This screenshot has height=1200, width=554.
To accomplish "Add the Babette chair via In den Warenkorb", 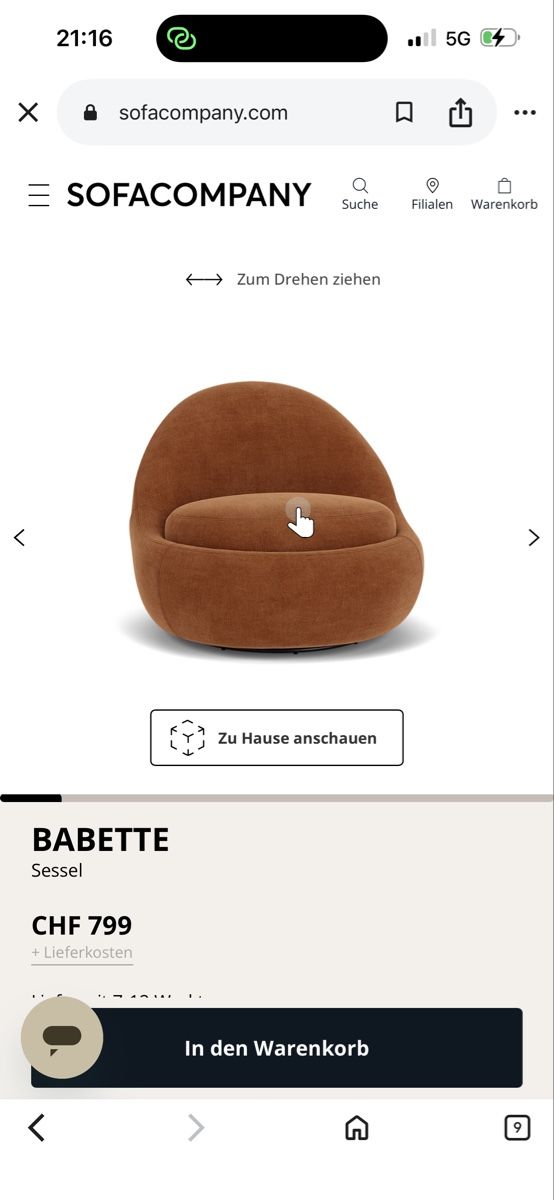I will [x=277, y=1048].
